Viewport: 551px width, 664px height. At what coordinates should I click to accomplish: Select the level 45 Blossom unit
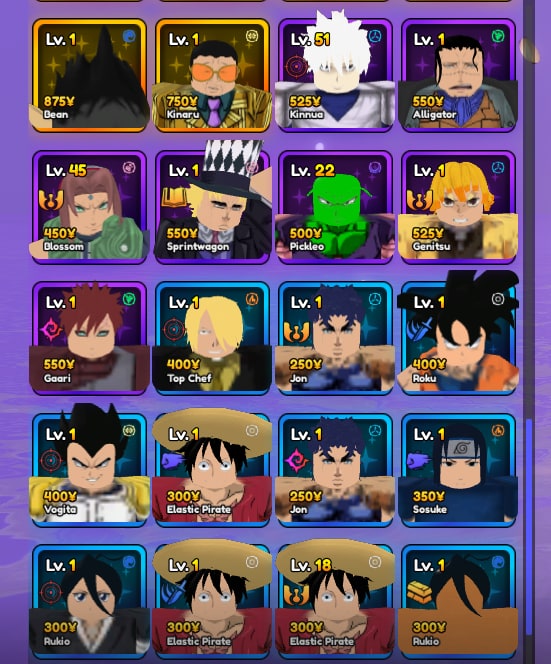click(89, 207)
